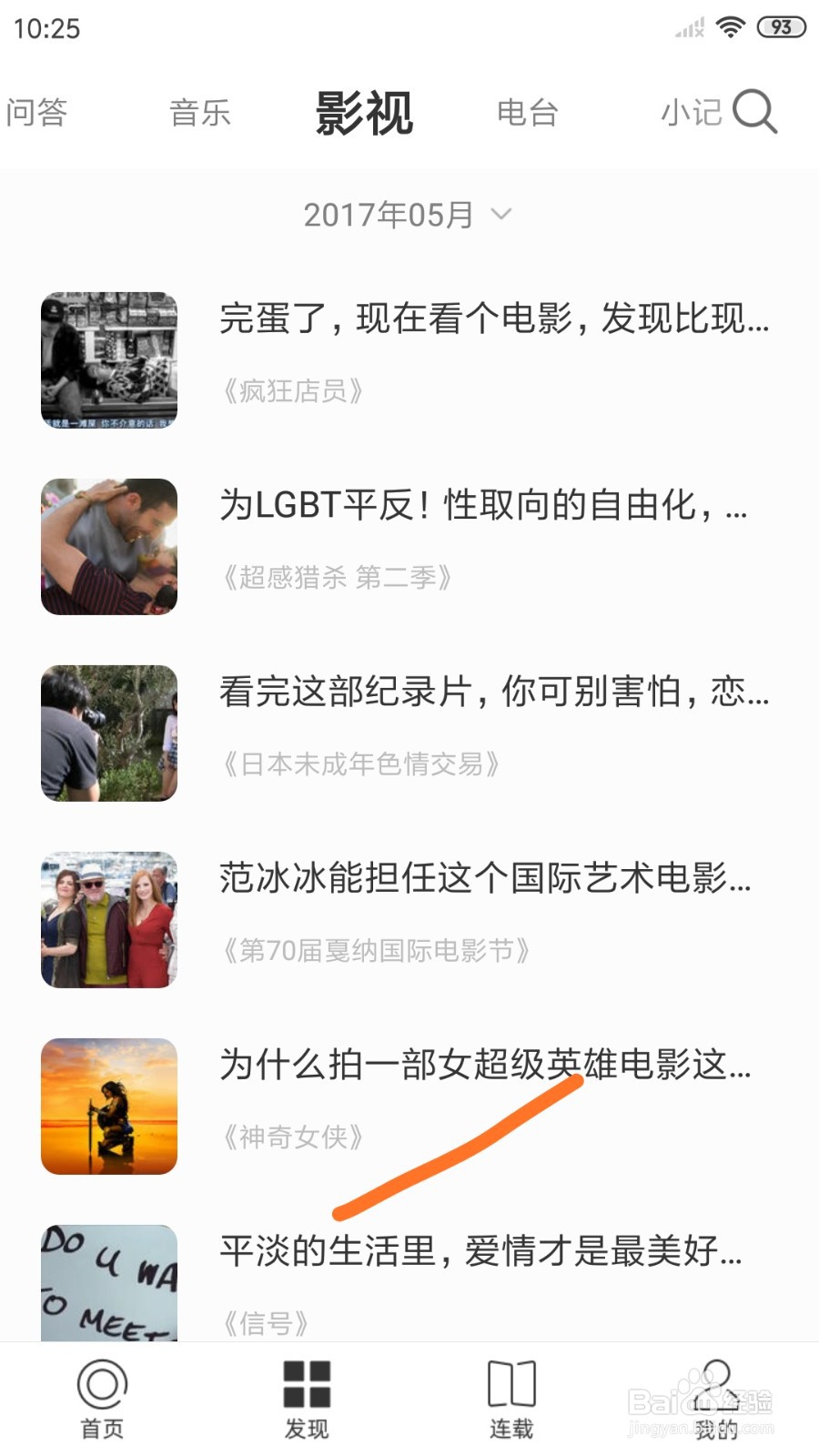Open the search magnifier icon

click(754, 112)
